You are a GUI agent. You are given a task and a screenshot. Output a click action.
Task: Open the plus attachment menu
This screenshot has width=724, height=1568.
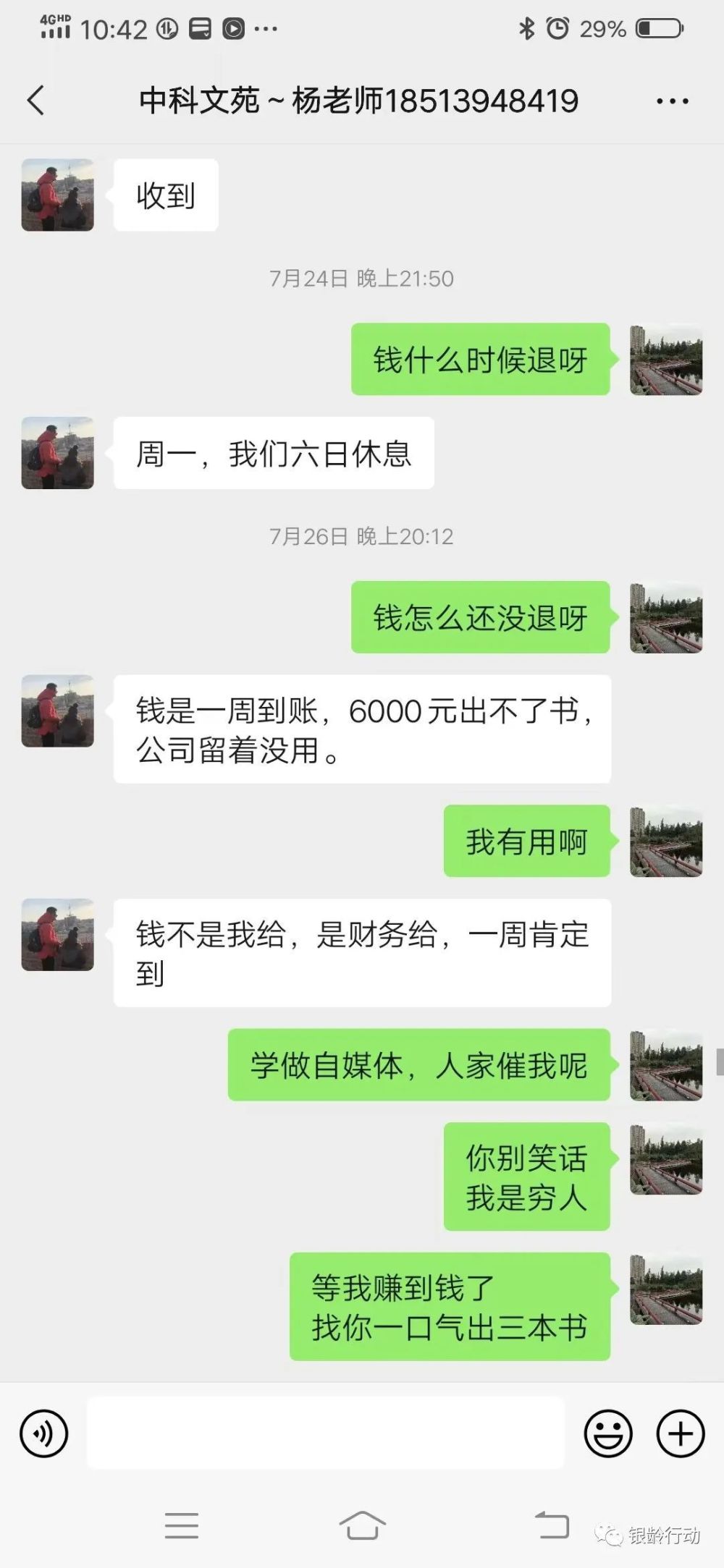(x=680, y=1433)
